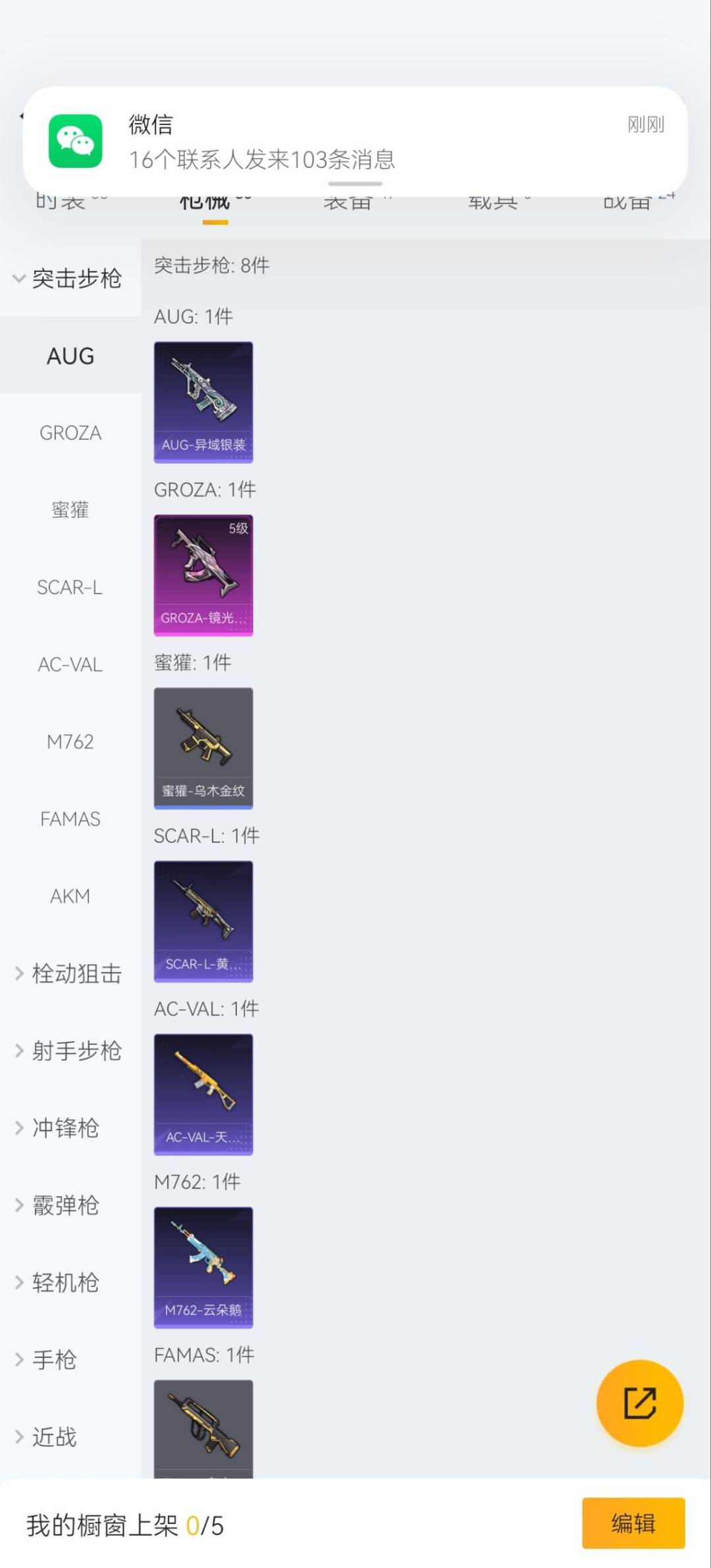Go to AC-VAL in sidebar

tap(70, 664)
